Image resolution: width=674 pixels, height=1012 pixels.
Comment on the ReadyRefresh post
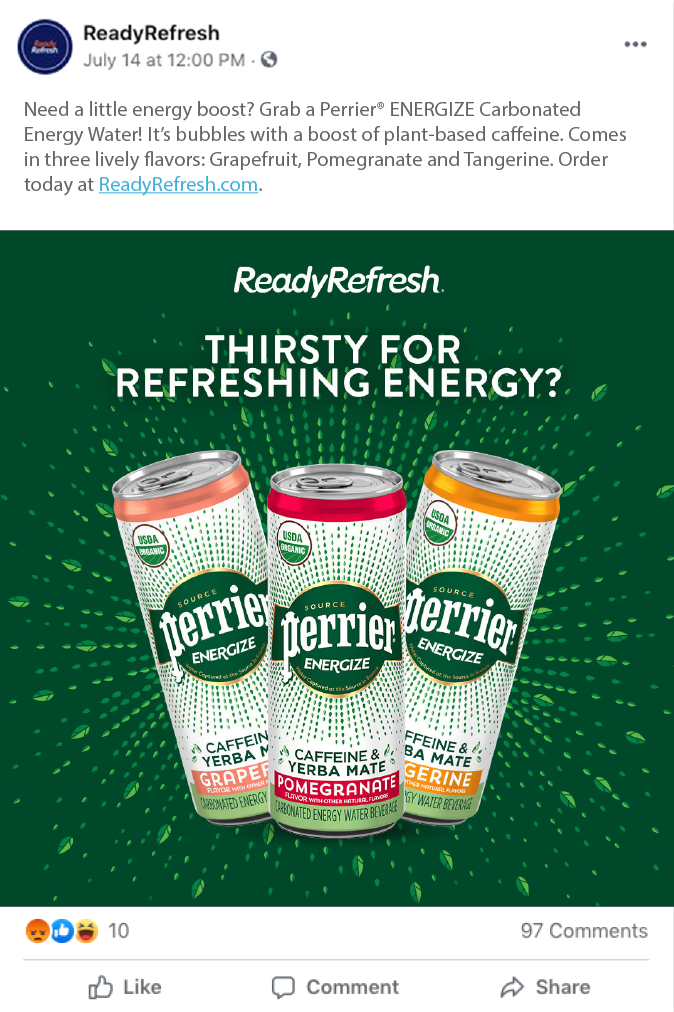coord(336,987)
